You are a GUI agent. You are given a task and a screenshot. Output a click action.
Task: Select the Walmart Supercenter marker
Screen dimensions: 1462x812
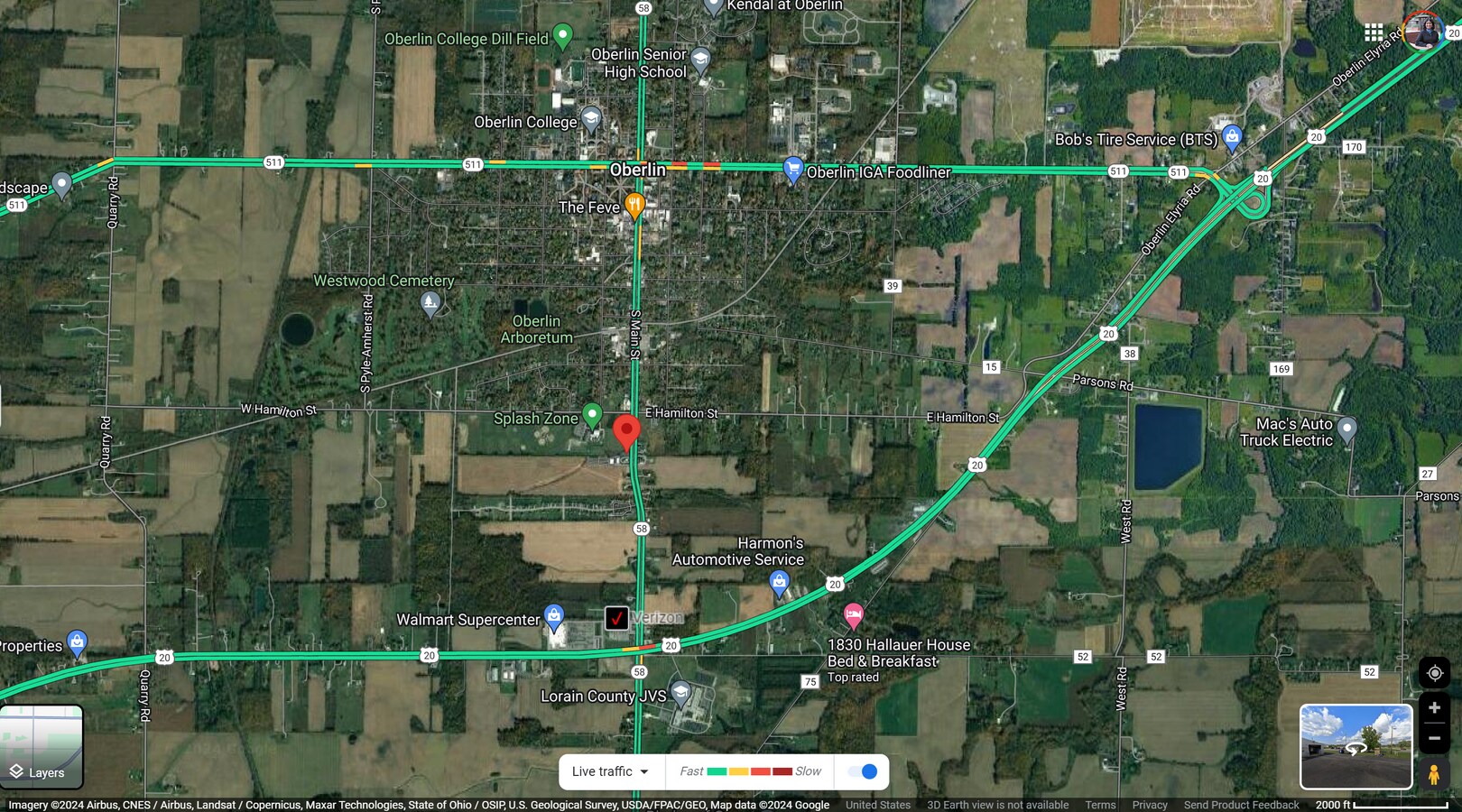click(554, 616)
